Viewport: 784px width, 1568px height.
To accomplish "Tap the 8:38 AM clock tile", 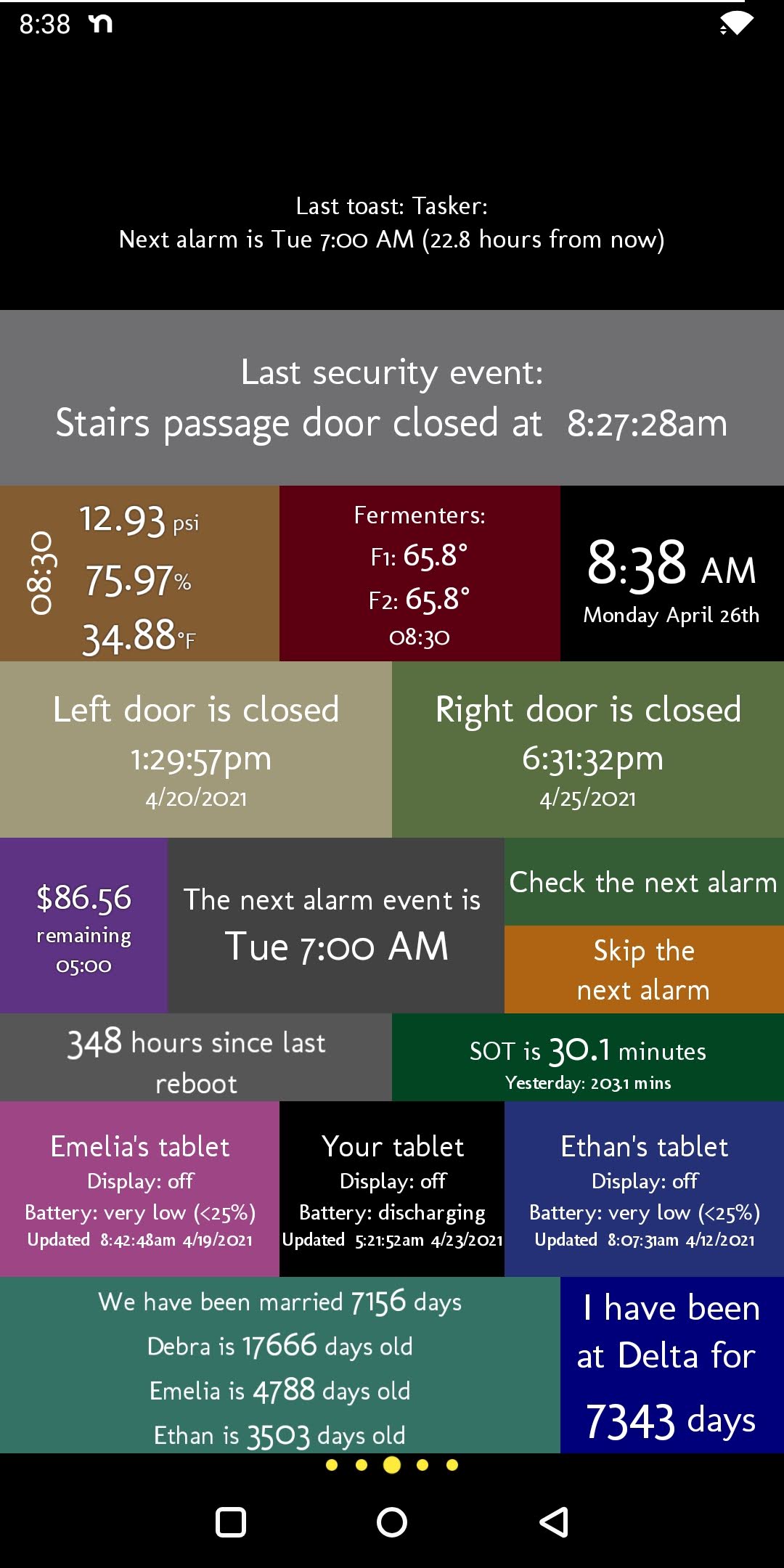I will (672, 573).
